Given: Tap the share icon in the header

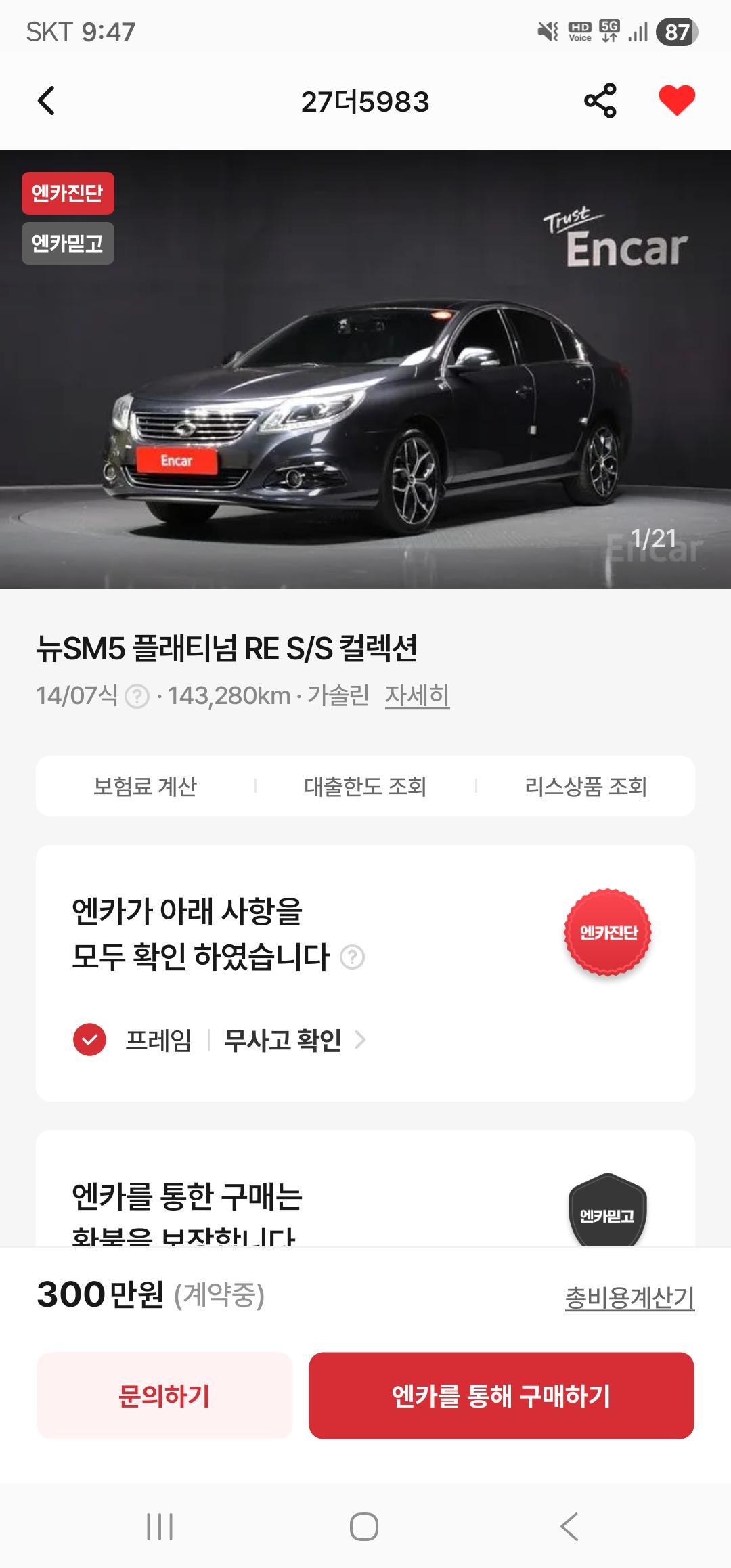Looking at the screenshot, I should (601, 100).
